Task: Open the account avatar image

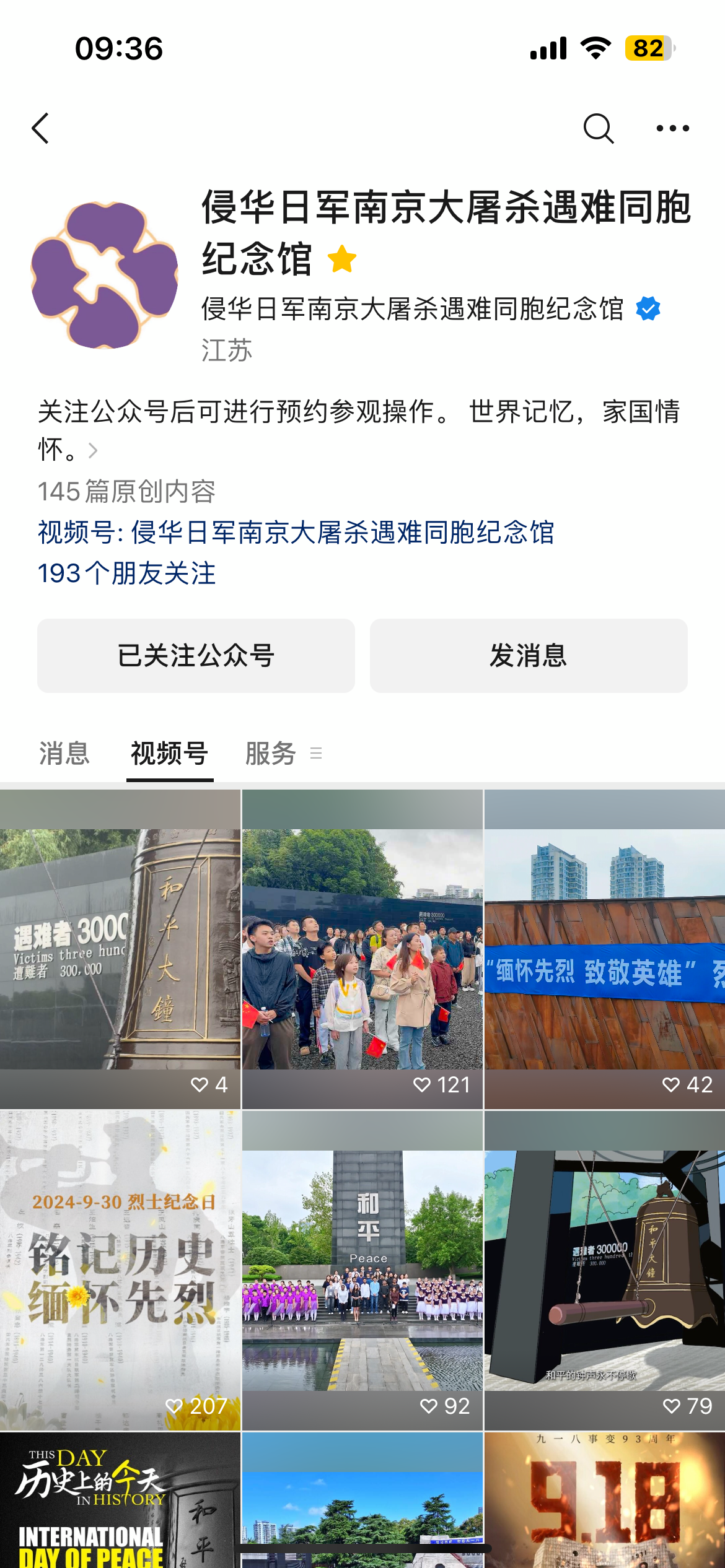Action: [105, 274]
